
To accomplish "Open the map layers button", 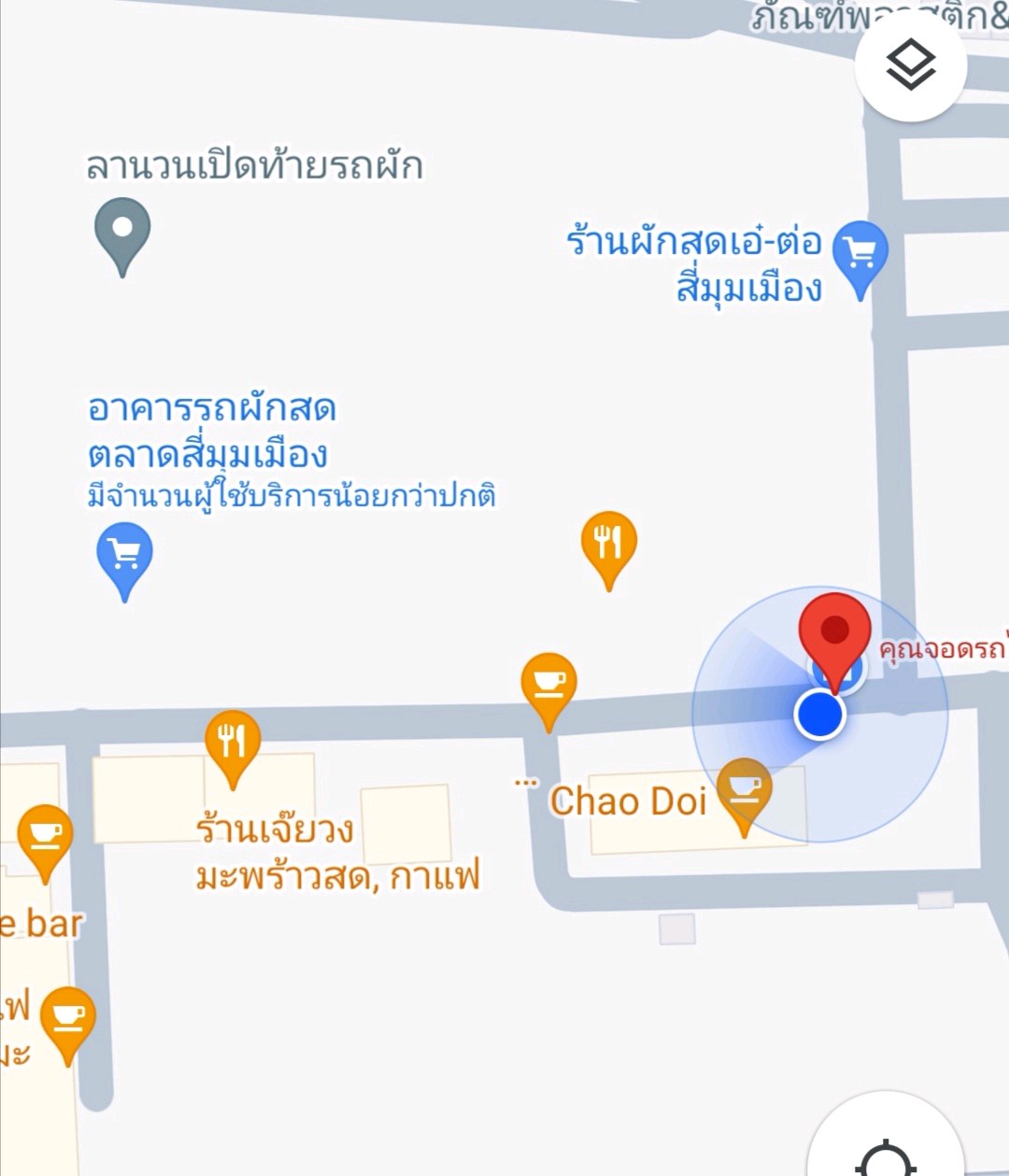I will tap(910, 66).
